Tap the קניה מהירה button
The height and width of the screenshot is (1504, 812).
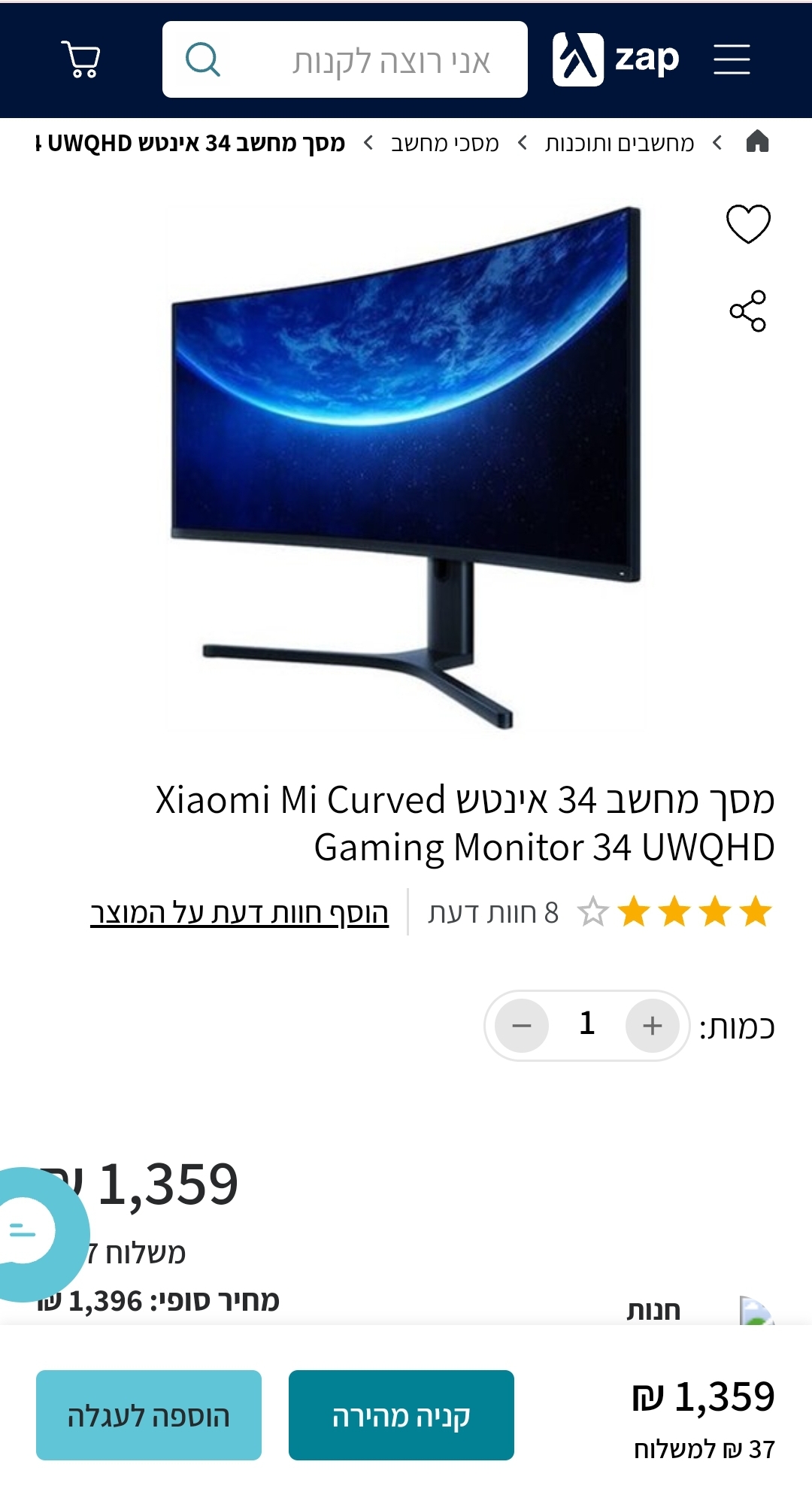point(401,1415)
